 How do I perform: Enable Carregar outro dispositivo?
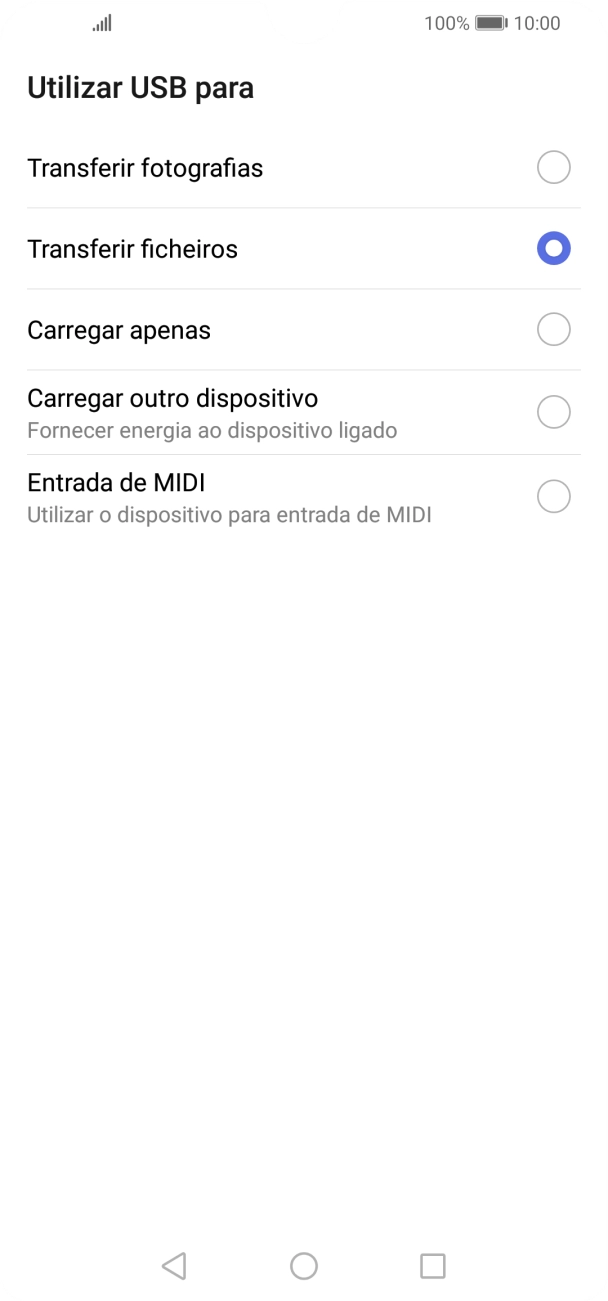[x=553, y=412]
